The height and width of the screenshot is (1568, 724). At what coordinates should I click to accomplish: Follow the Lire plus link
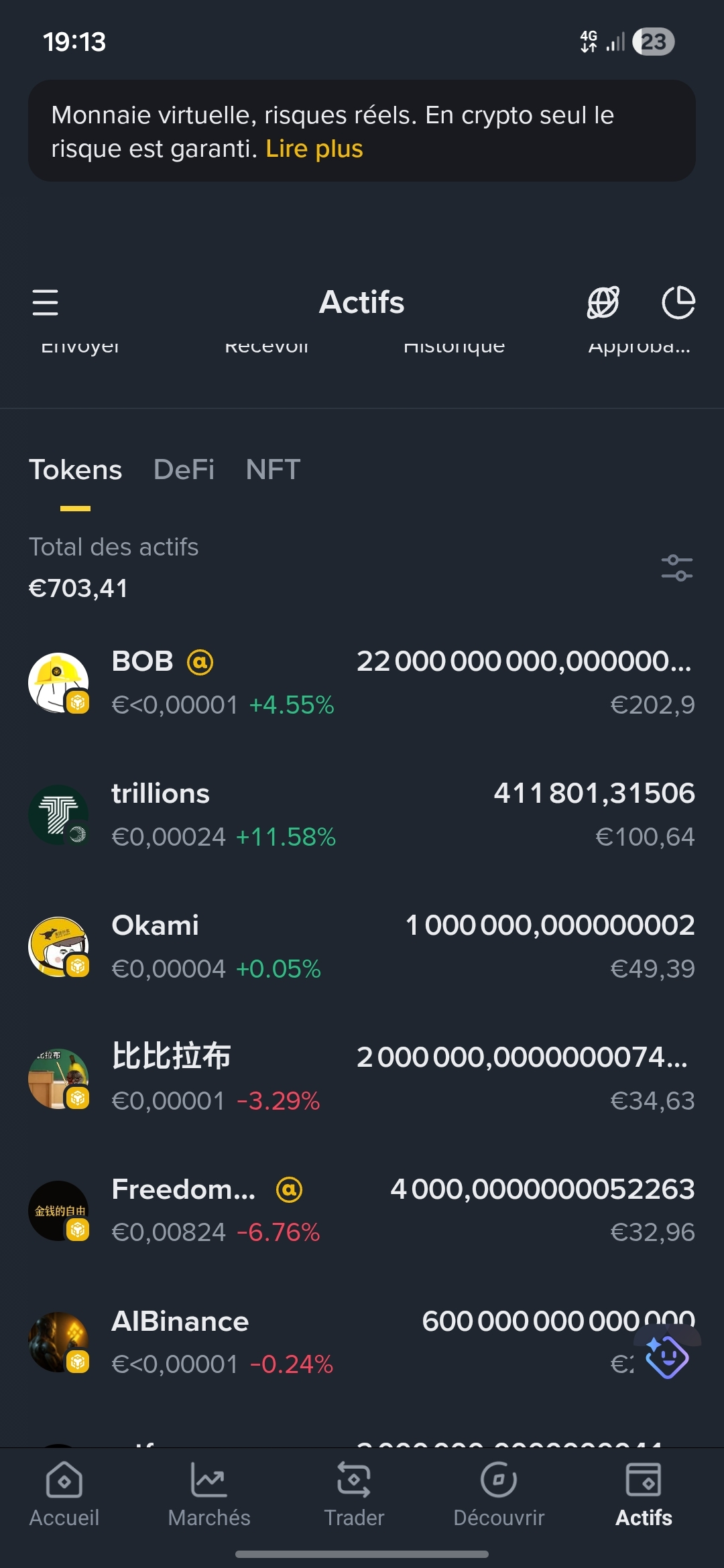tap(314, 149)
